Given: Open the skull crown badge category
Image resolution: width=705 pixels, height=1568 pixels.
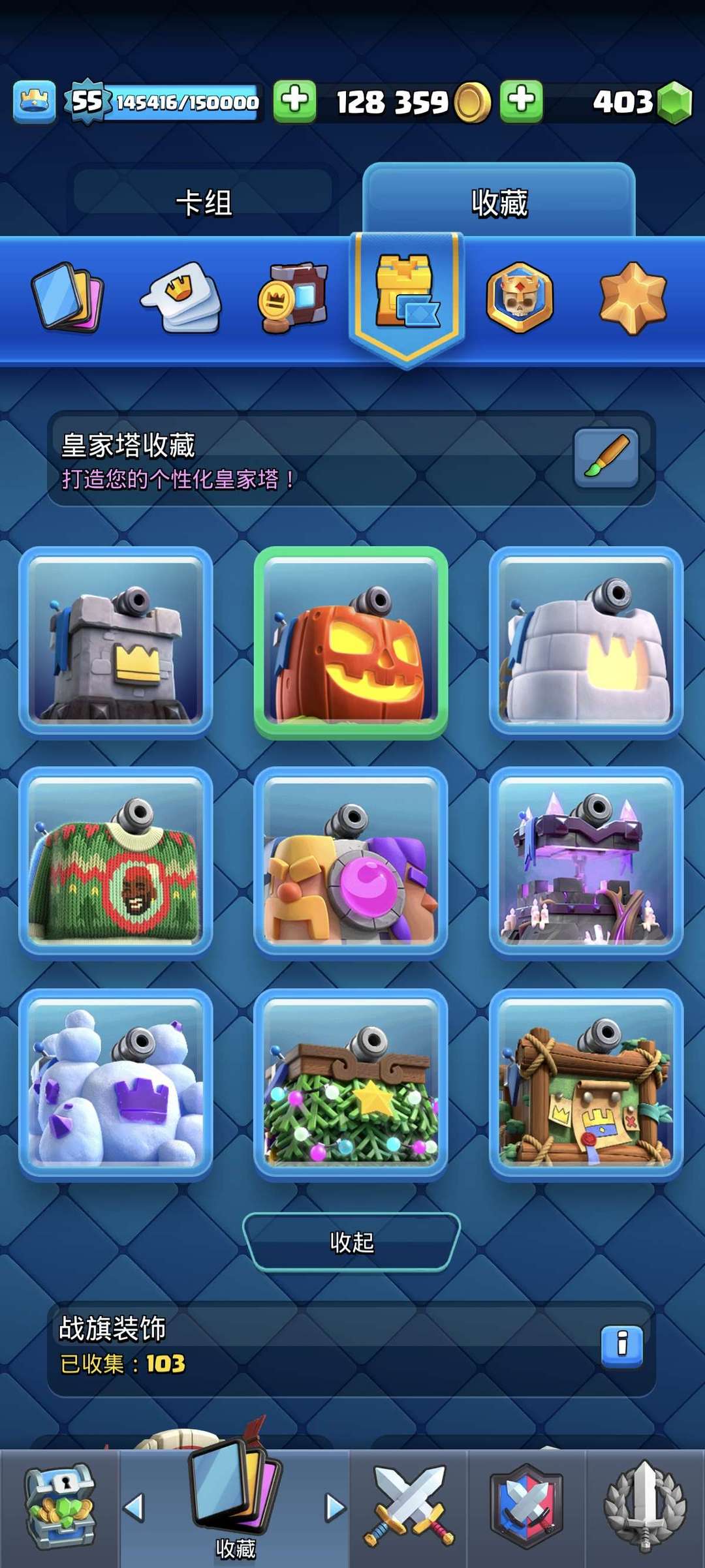Looking at the screenshot, I should (520, 297).
